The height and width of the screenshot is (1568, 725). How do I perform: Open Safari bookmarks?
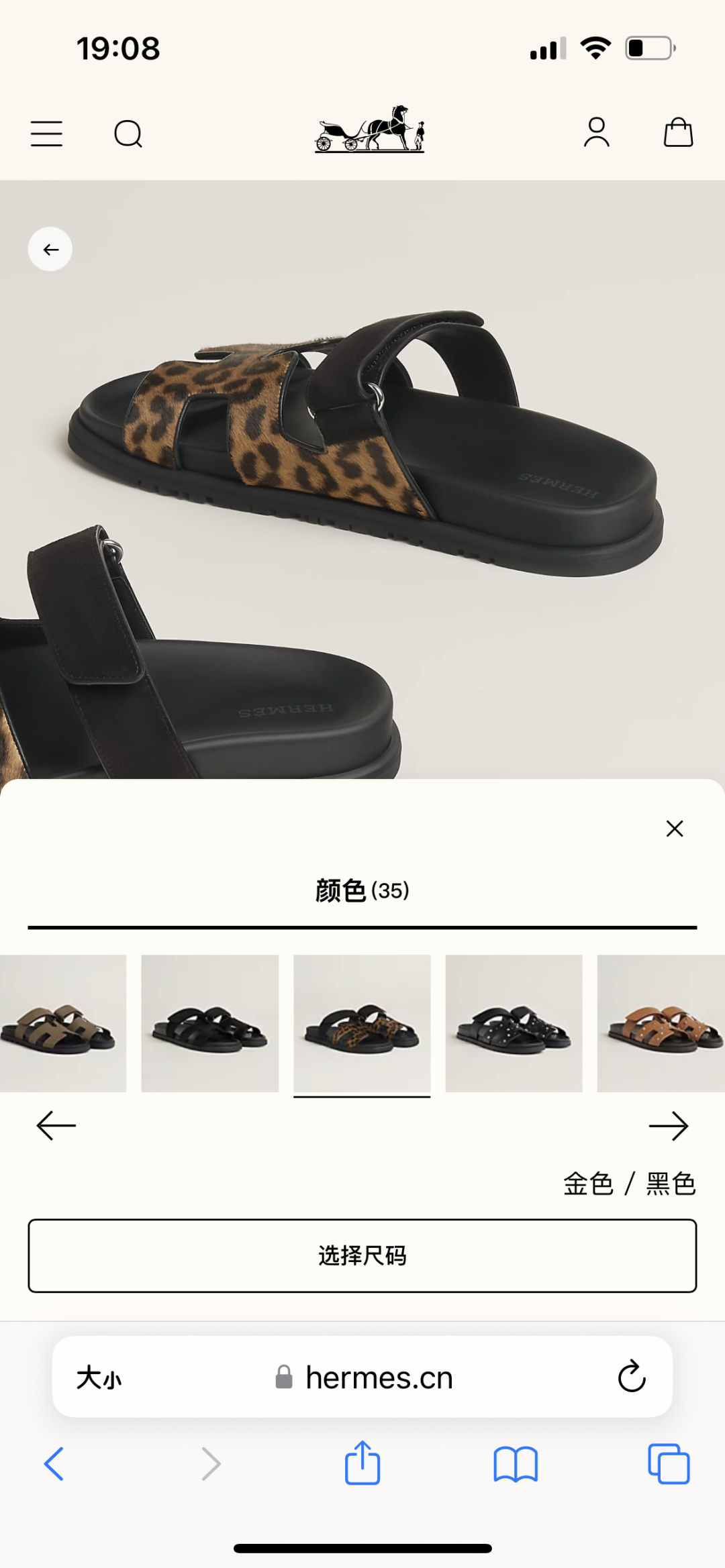pyautogui.click(x=516, y=1463)
